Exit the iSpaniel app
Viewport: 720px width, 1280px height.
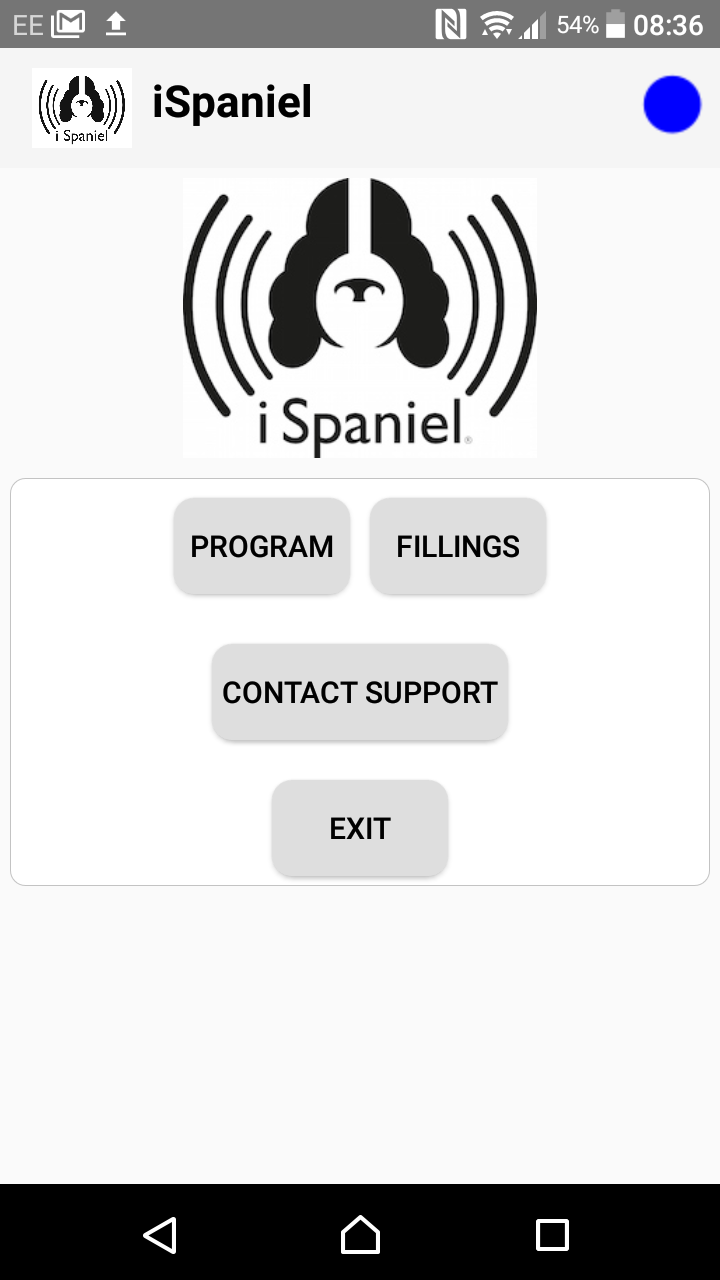tap(360, 828)
